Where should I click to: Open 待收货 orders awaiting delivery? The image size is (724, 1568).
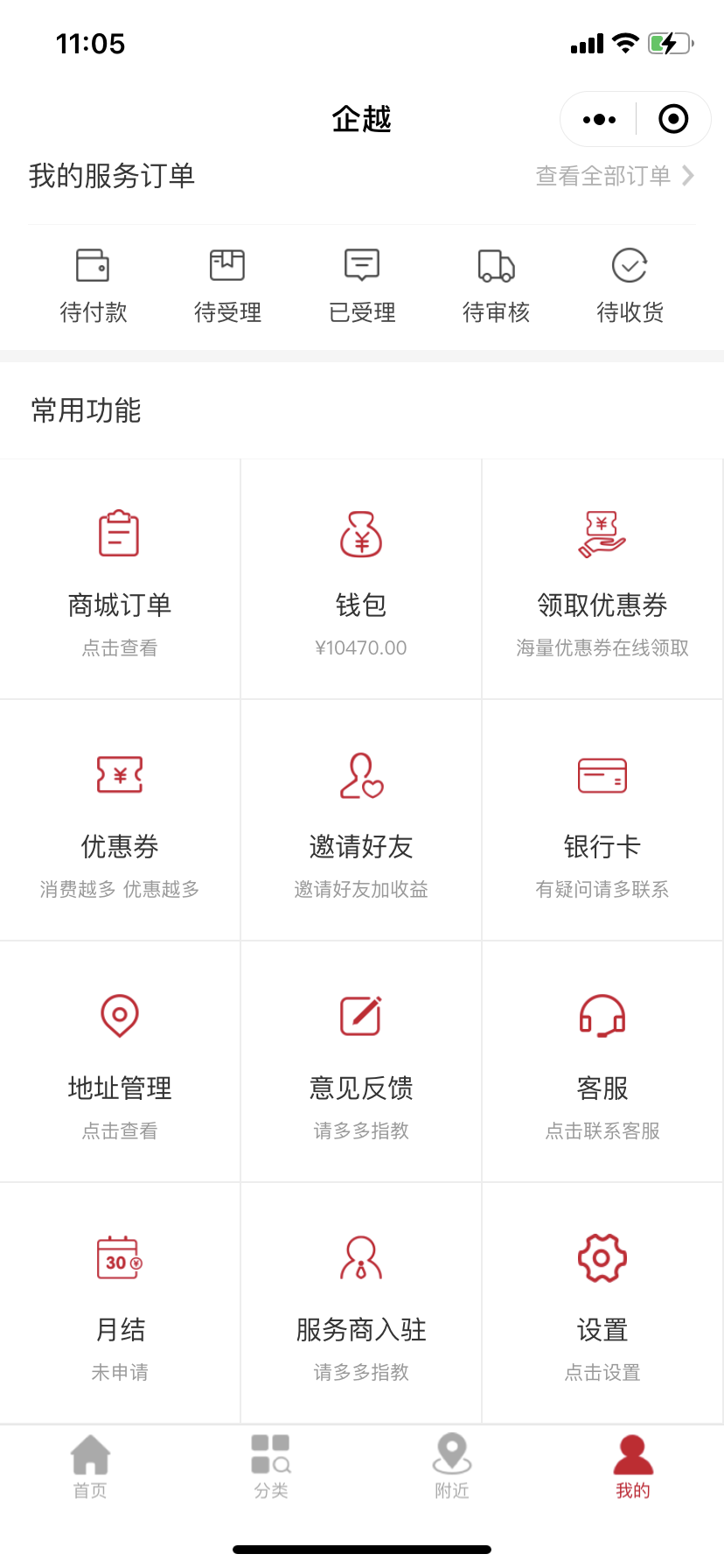[630, 285]
